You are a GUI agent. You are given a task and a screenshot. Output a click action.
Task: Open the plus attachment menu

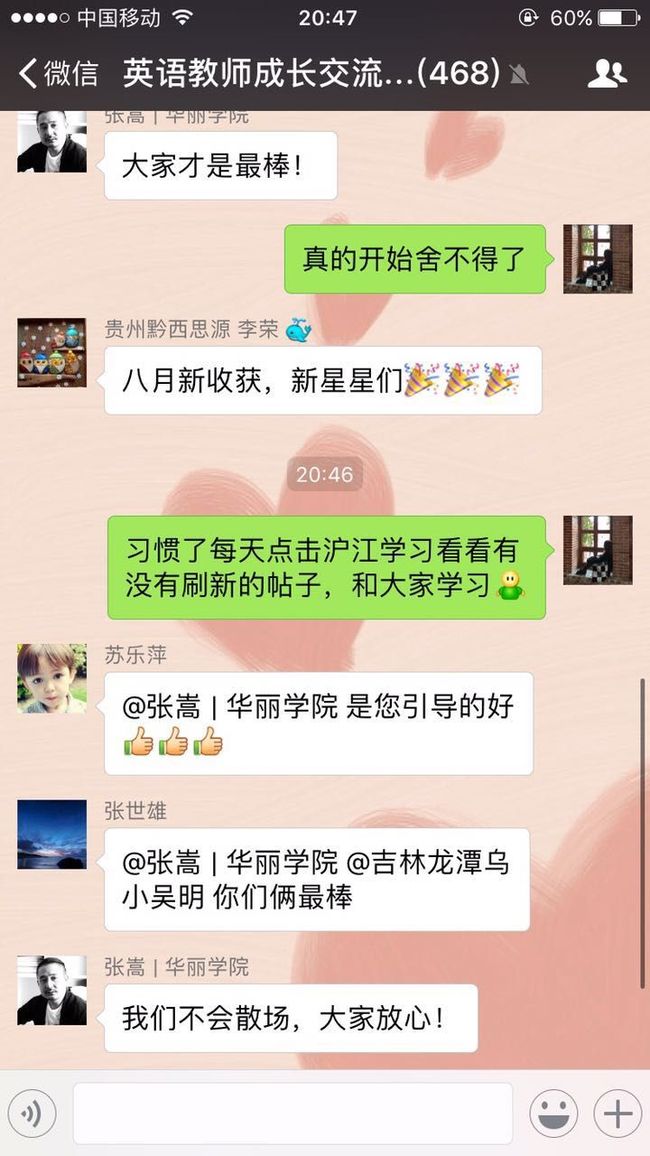pos(618,1113)
